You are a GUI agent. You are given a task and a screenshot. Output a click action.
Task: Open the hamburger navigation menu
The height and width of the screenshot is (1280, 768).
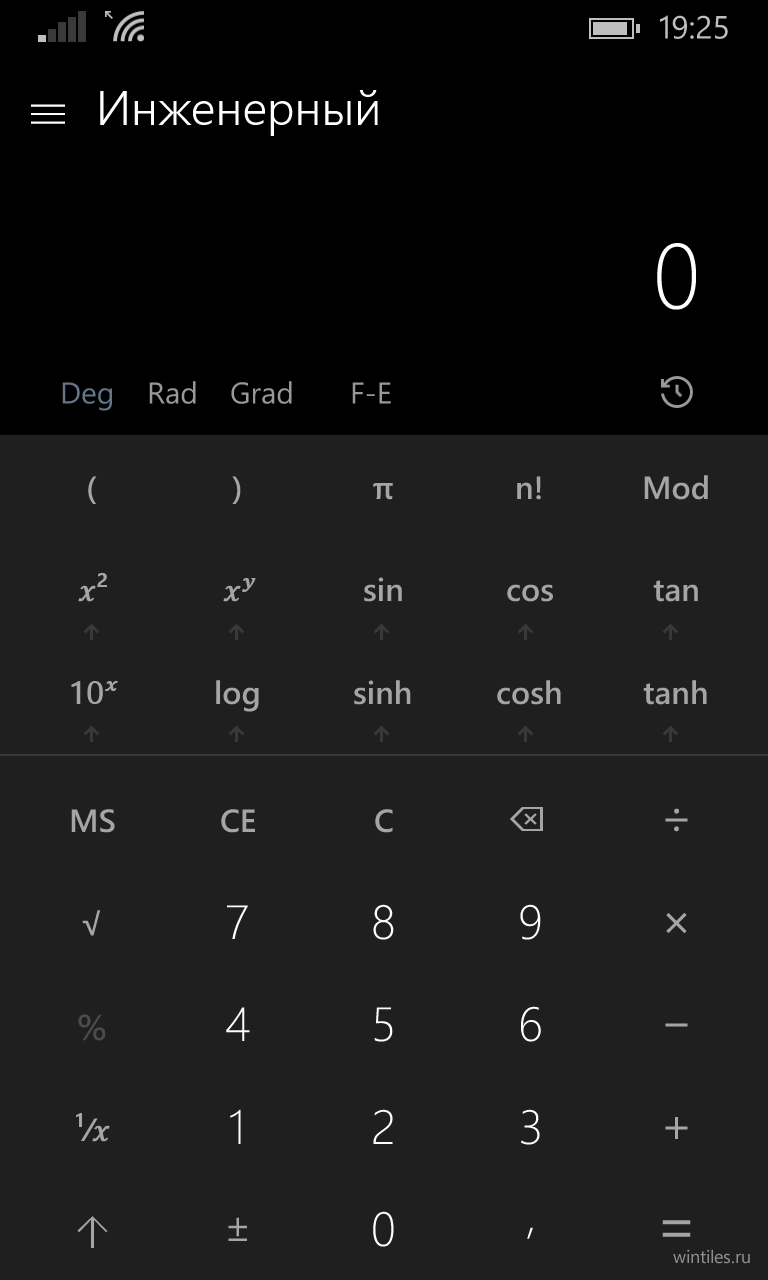(x=48, y=114)
